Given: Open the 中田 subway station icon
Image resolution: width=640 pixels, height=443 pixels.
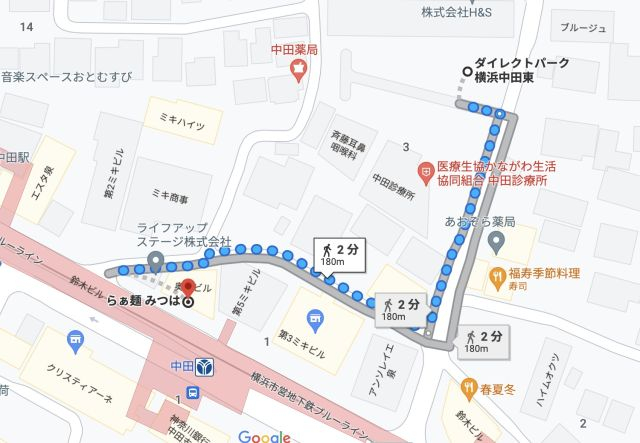Looking at the screenshot, I should pos(203,365).
